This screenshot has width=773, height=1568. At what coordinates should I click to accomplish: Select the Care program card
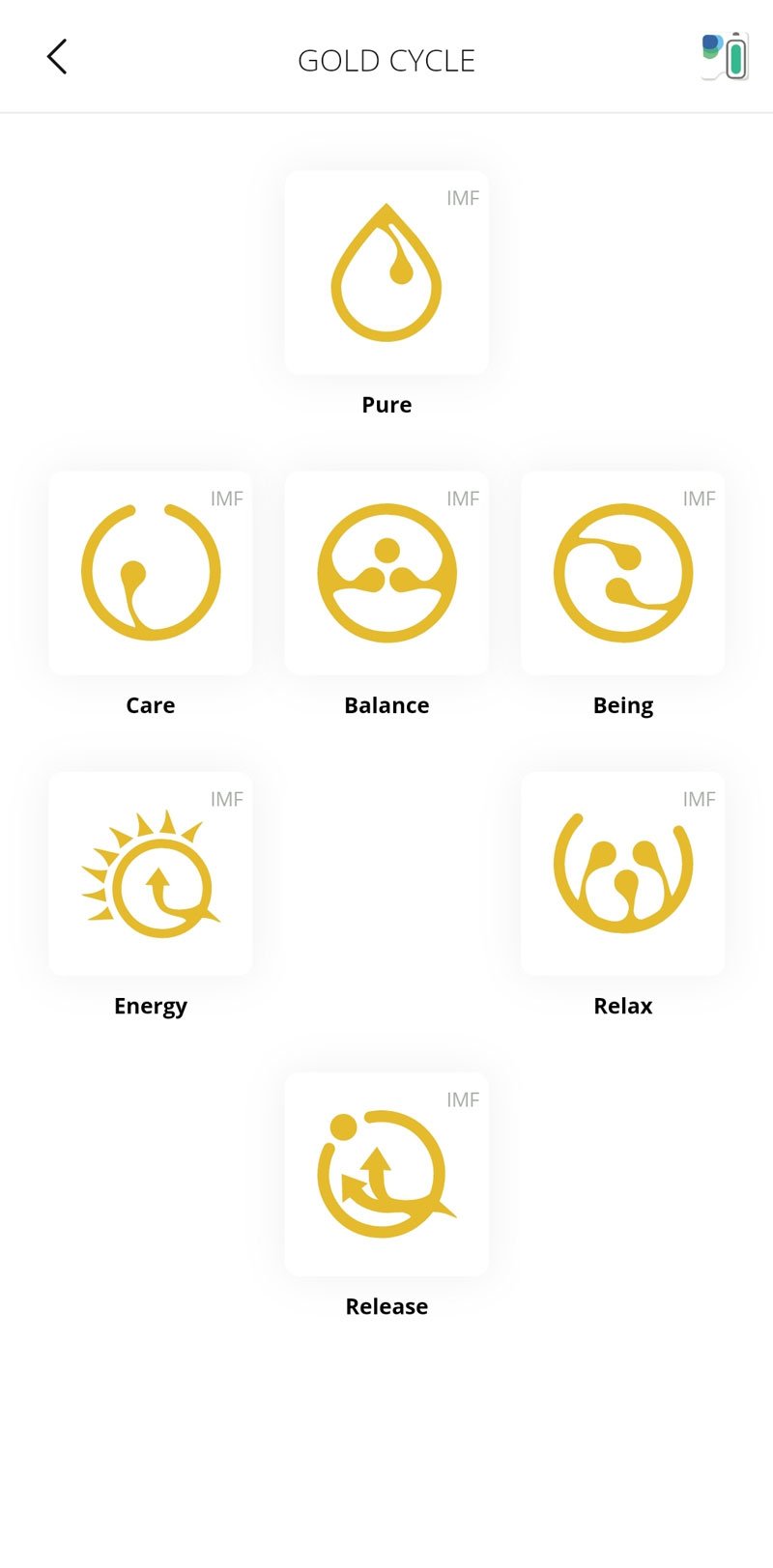tap(151, 573)
